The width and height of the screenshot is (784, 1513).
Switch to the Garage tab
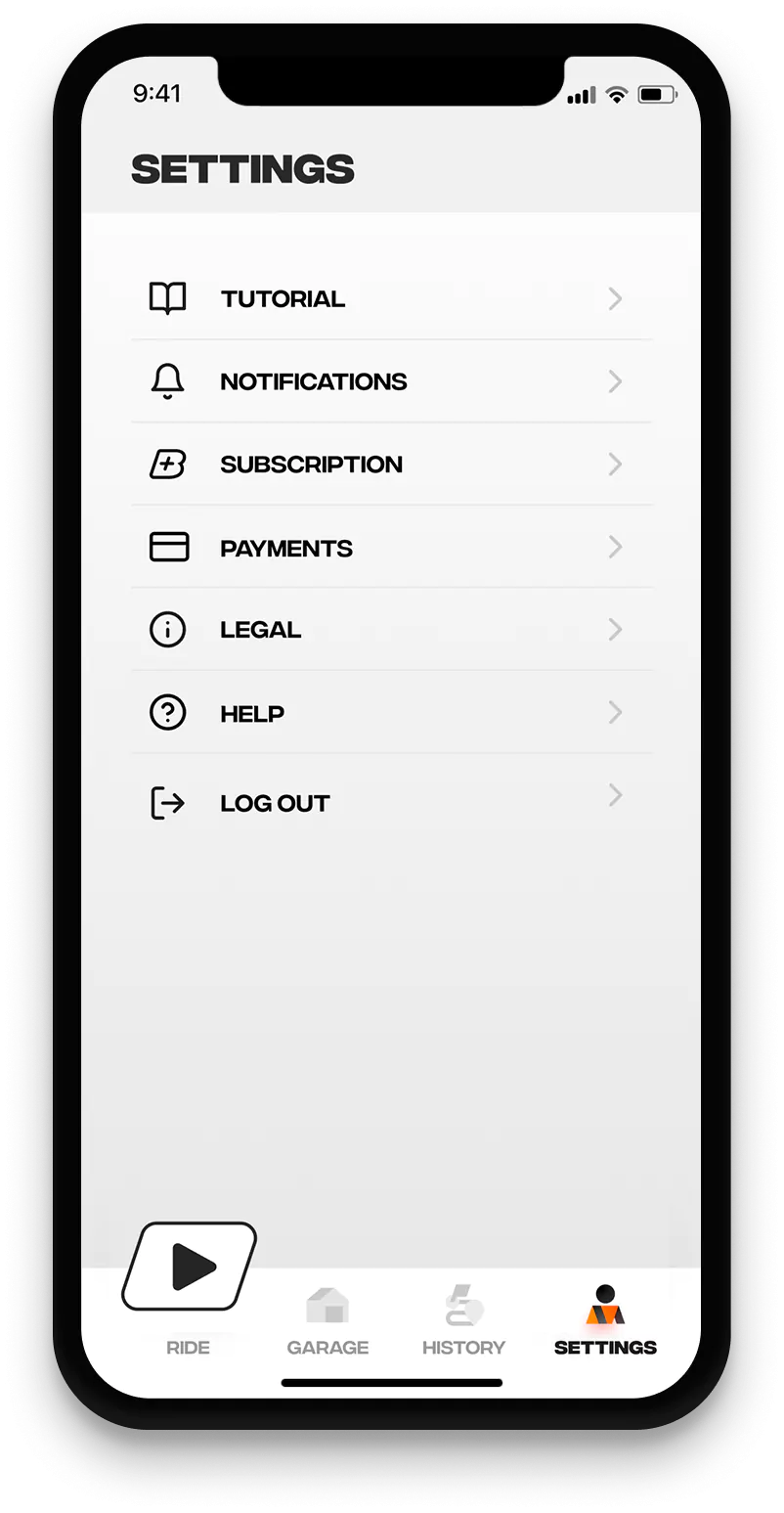(327, 1321)
